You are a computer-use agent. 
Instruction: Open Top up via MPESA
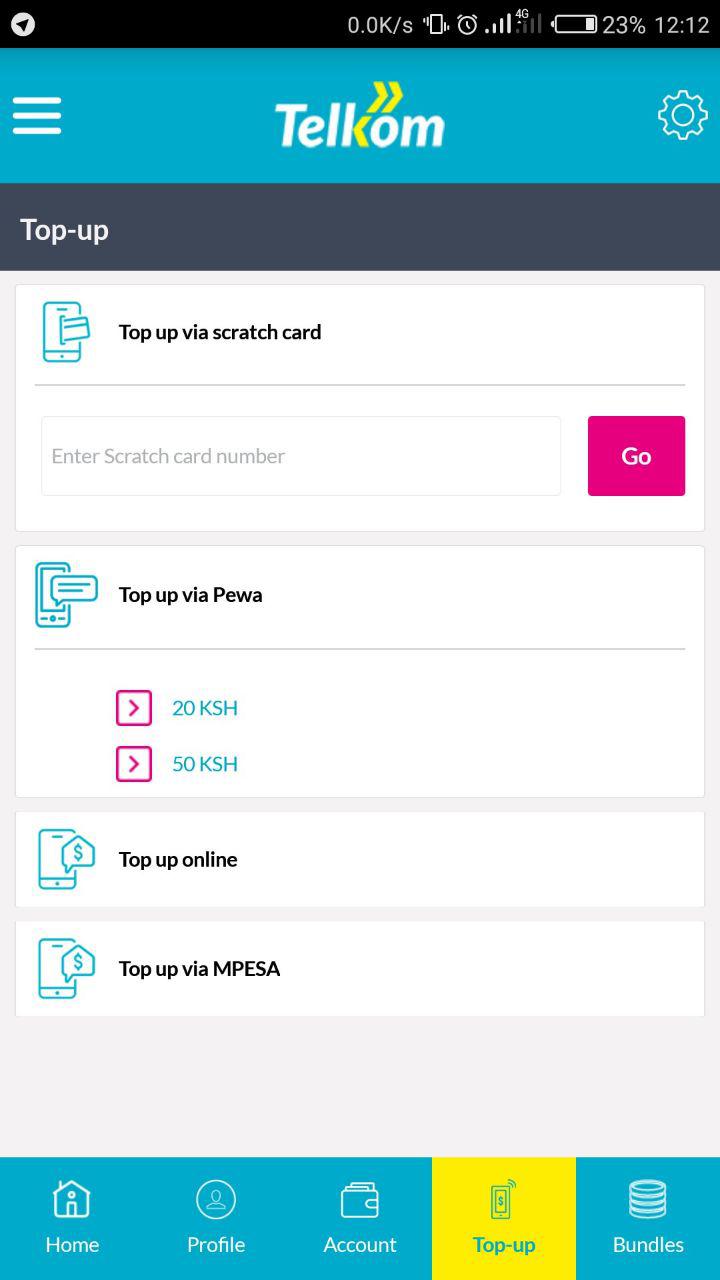pyautogui.click(x=360, y=968)
